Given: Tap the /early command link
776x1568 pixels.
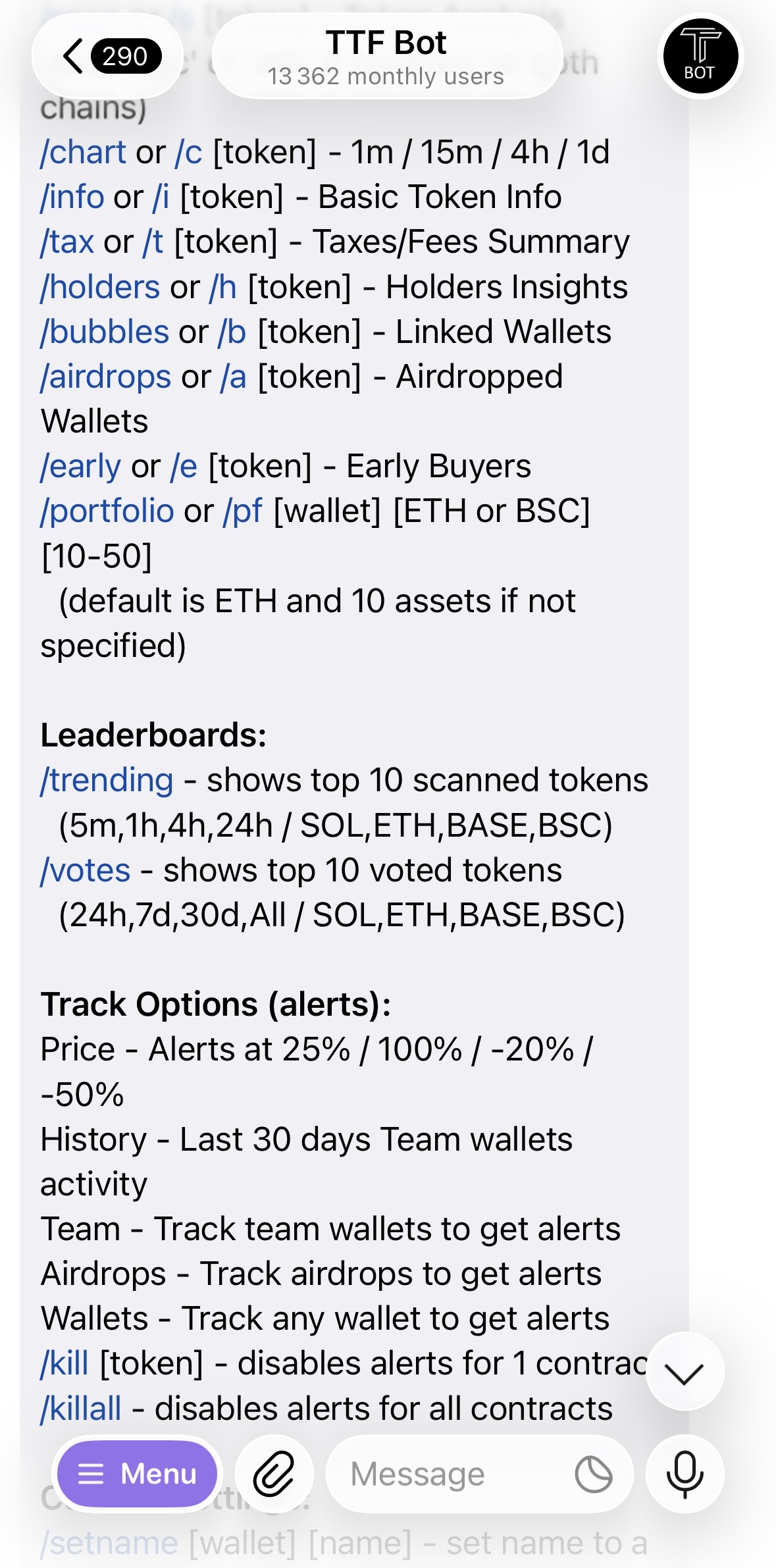Looking at the screenshot, I should (x=81, y=467).
